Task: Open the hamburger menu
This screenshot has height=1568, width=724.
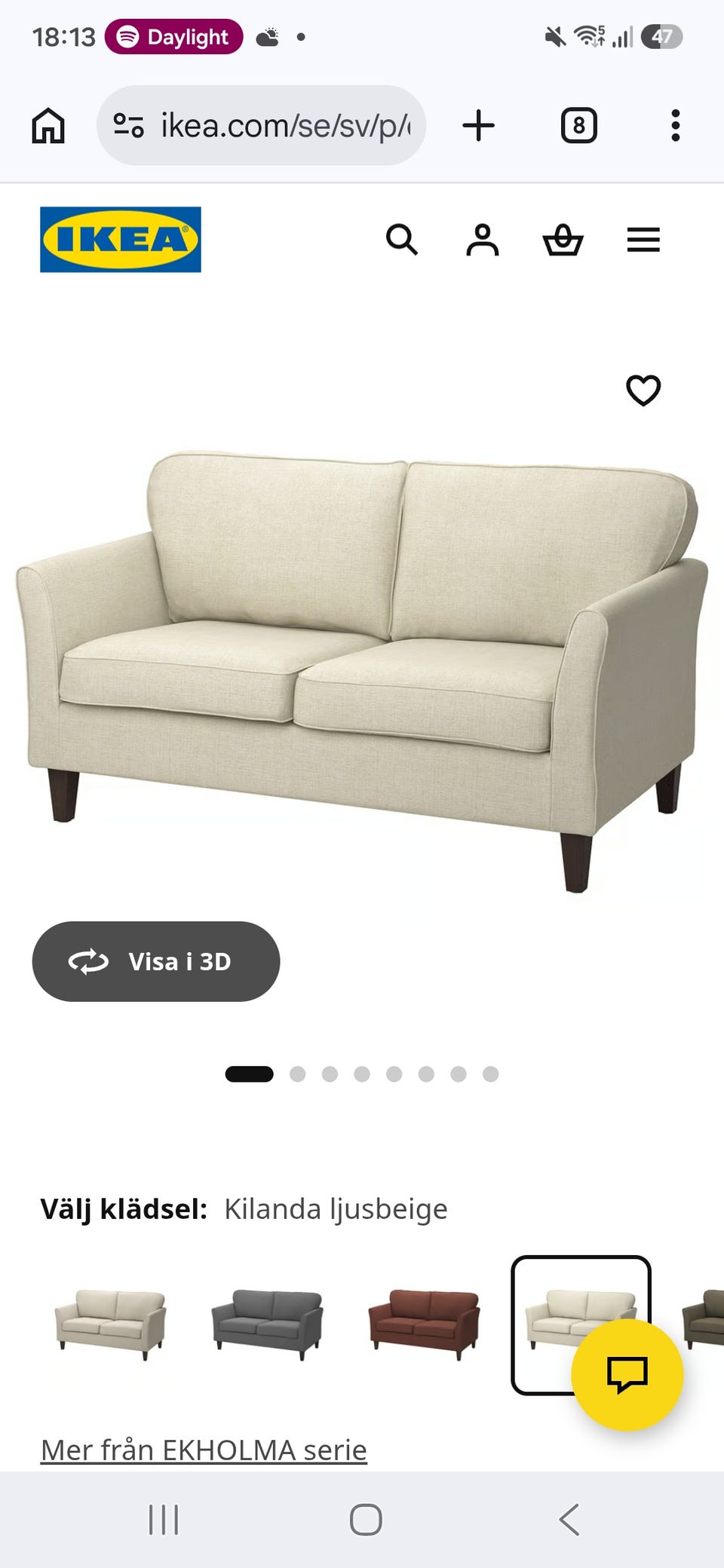Action: coord(643,240)
